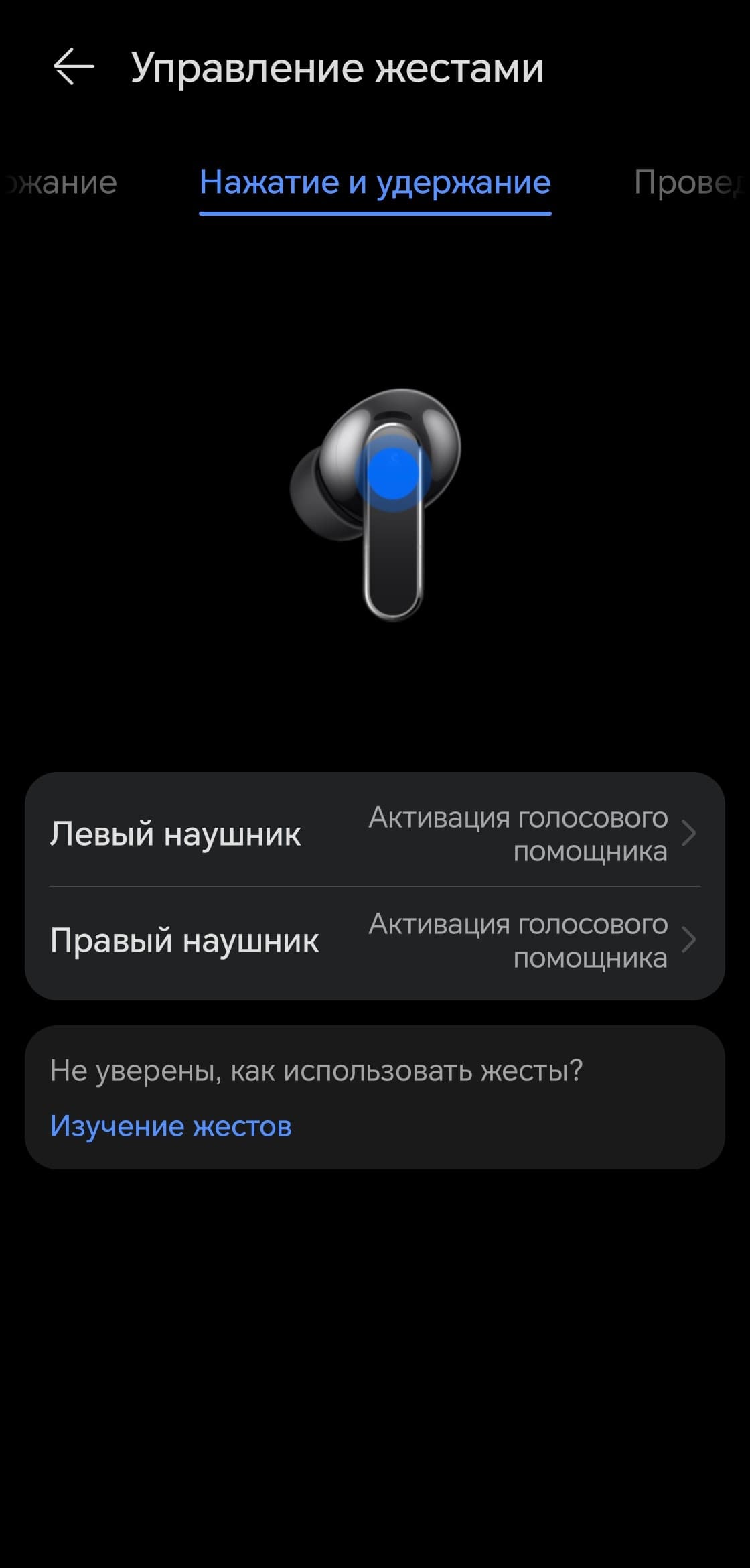The width and height of the screenshot is (750, 1568).
Task: Open Левый наушник gesture setting
Action: 375,834
